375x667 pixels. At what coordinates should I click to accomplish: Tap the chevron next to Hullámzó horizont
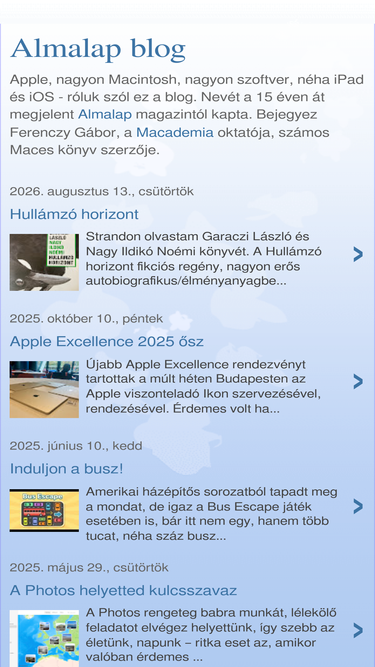(358, 254)
